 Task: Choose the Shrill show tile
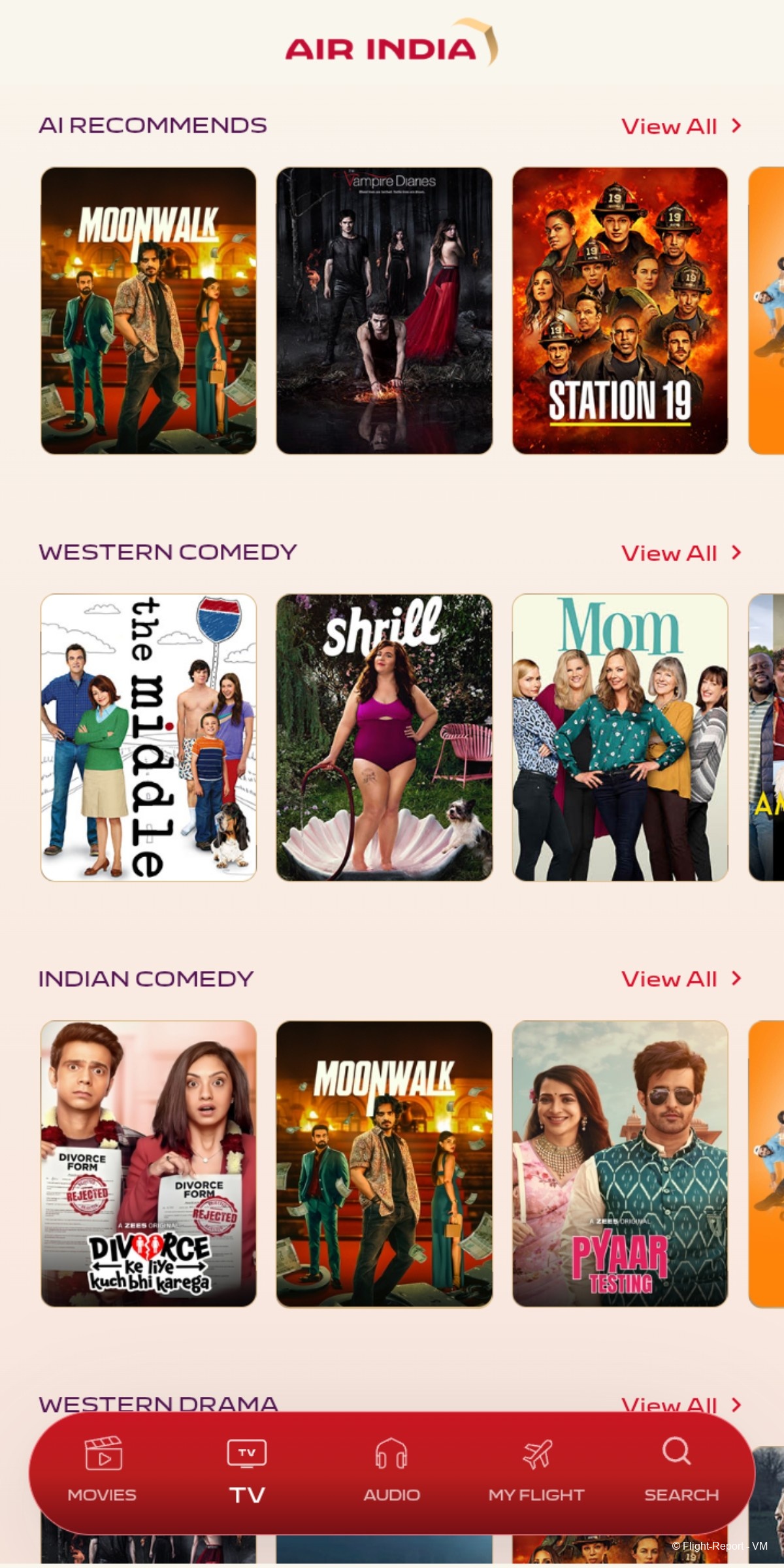coord(384,737)
